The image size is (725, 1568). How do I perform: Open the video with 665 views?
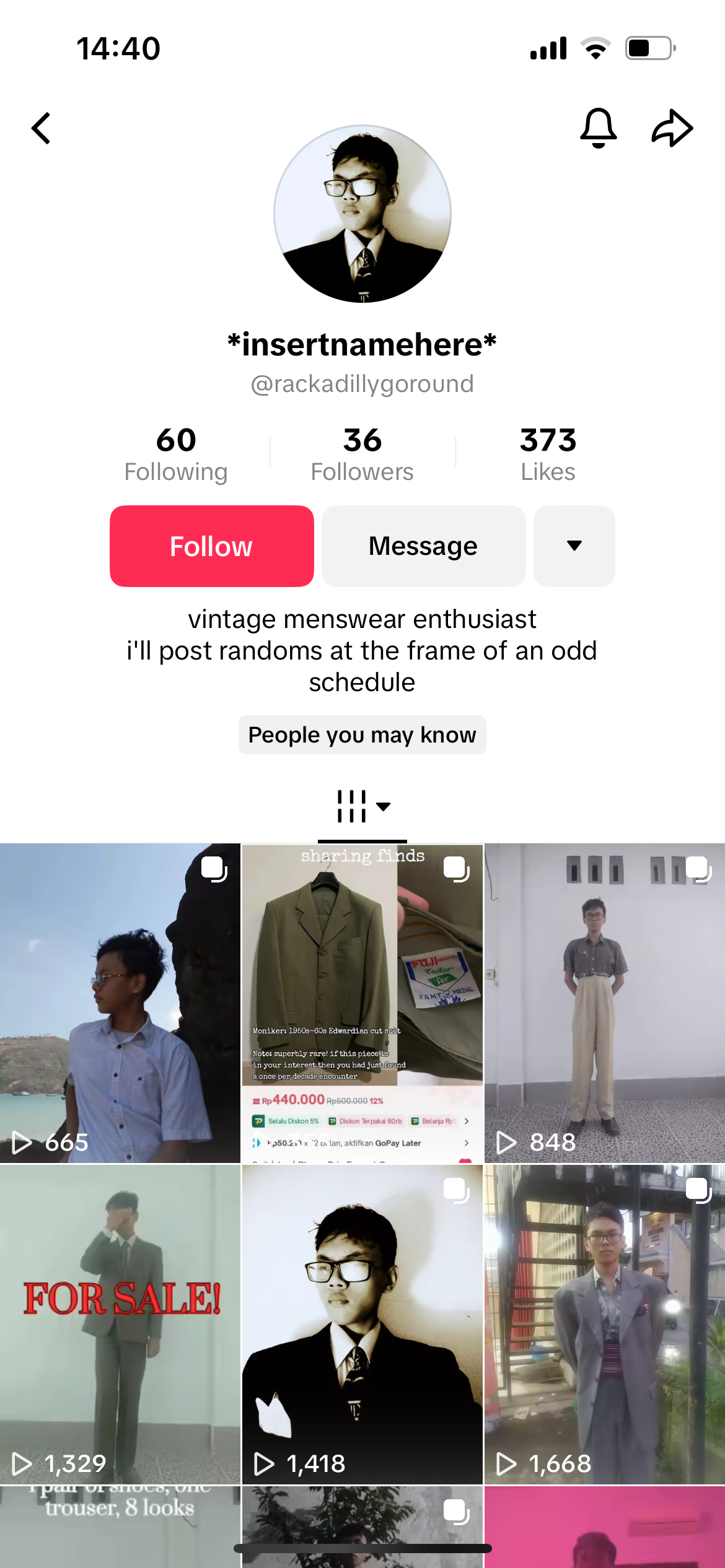[120, 1003]
